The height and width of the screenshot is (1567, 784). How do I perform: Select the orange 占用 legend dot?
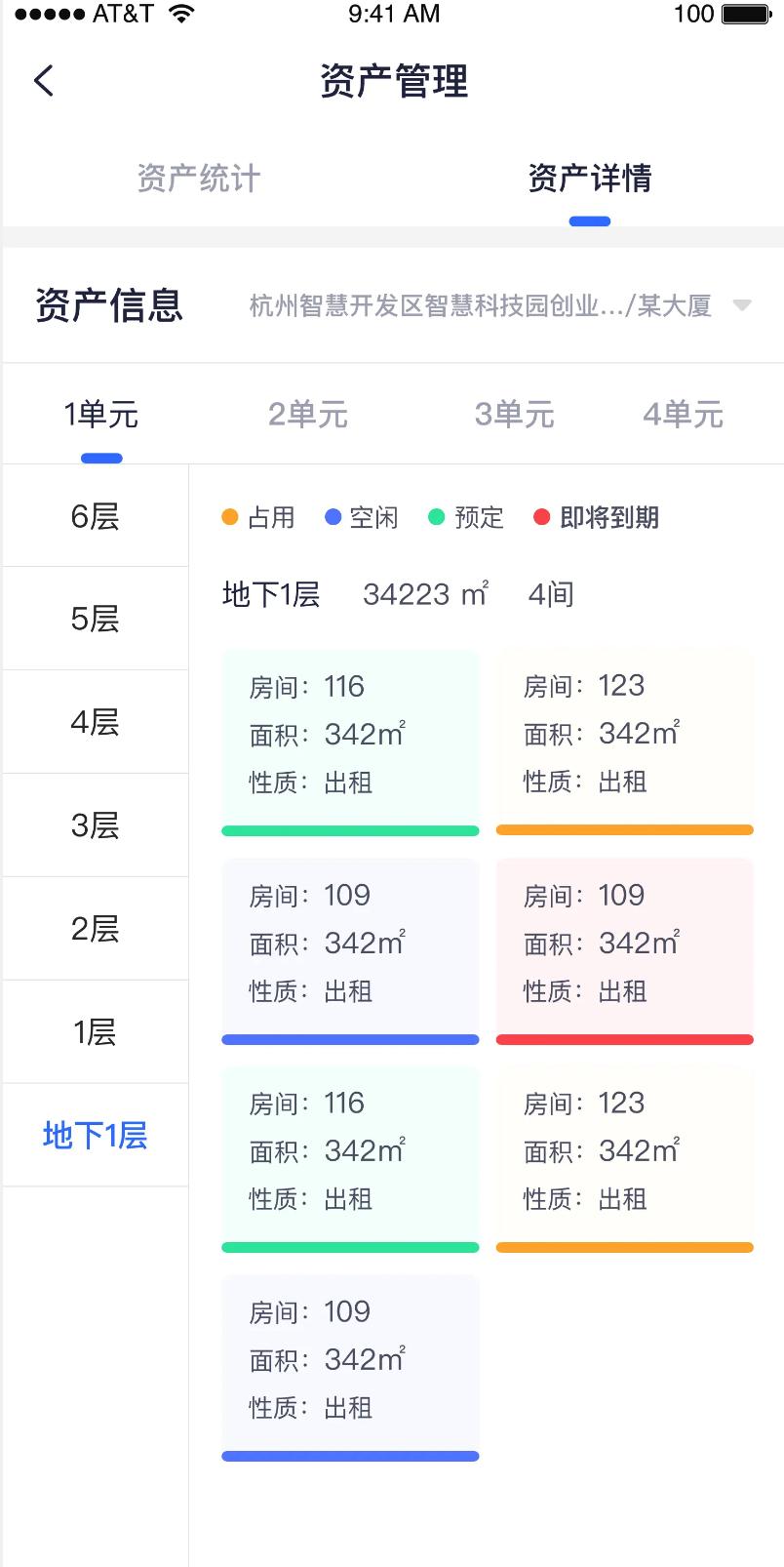point(230,517)
